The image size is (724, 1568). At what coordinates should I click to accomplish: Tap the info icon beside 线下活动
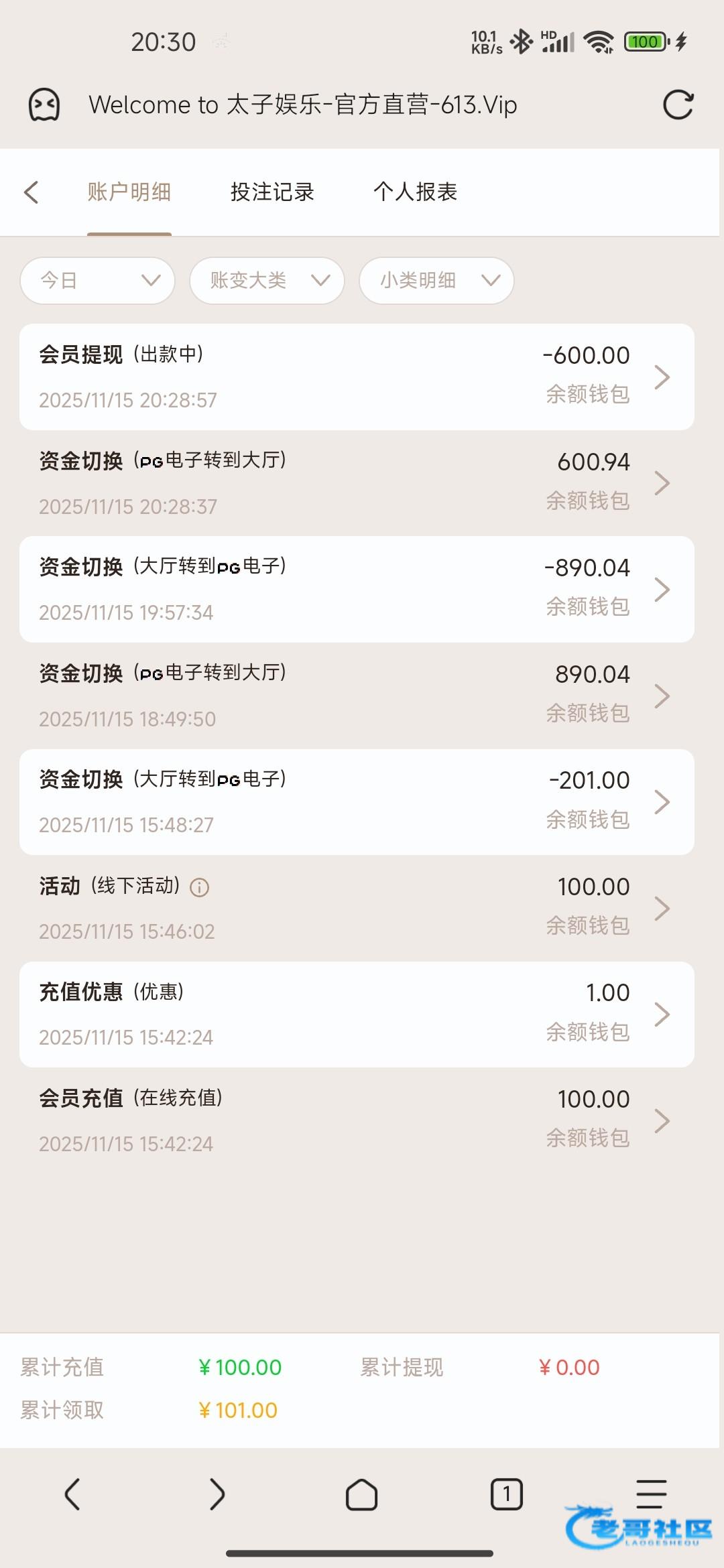point(200,888)
